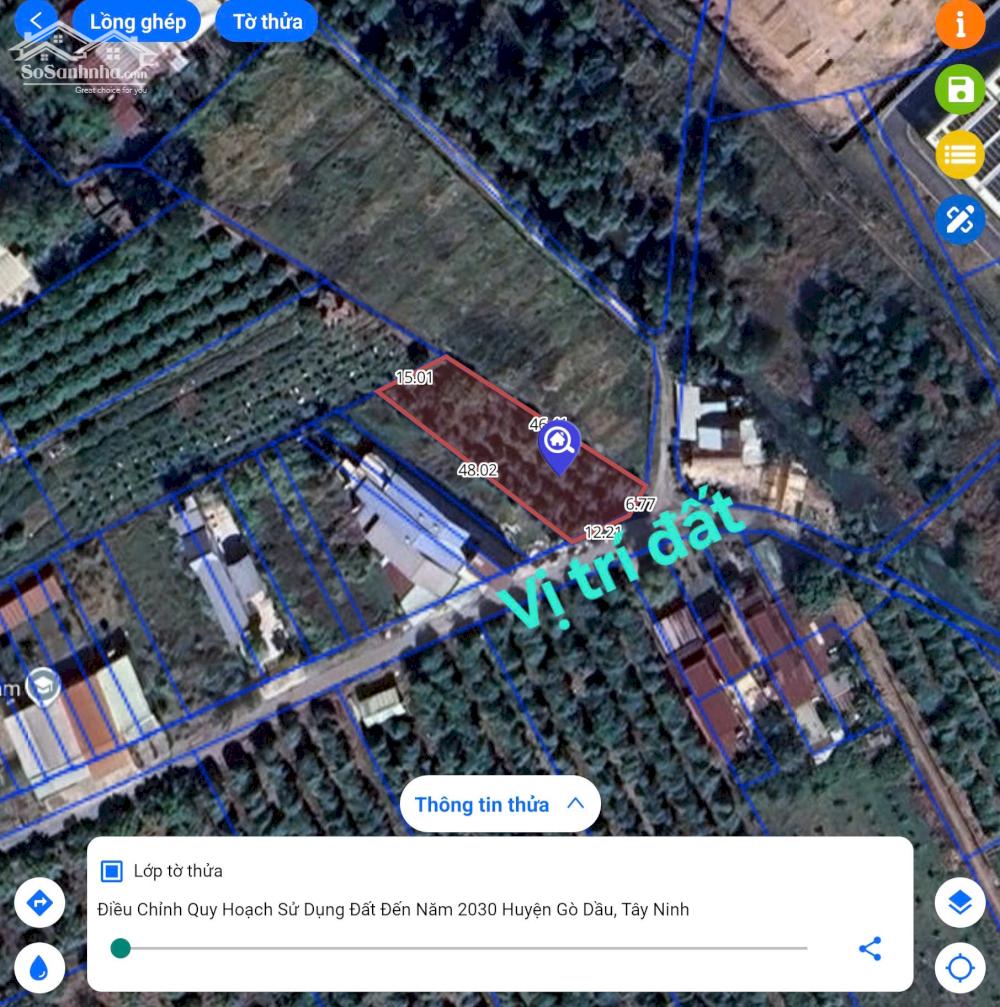This screenshot has width=1000, height=1007.
Task: Tap the blue water drop button
Action: [40, 968]
